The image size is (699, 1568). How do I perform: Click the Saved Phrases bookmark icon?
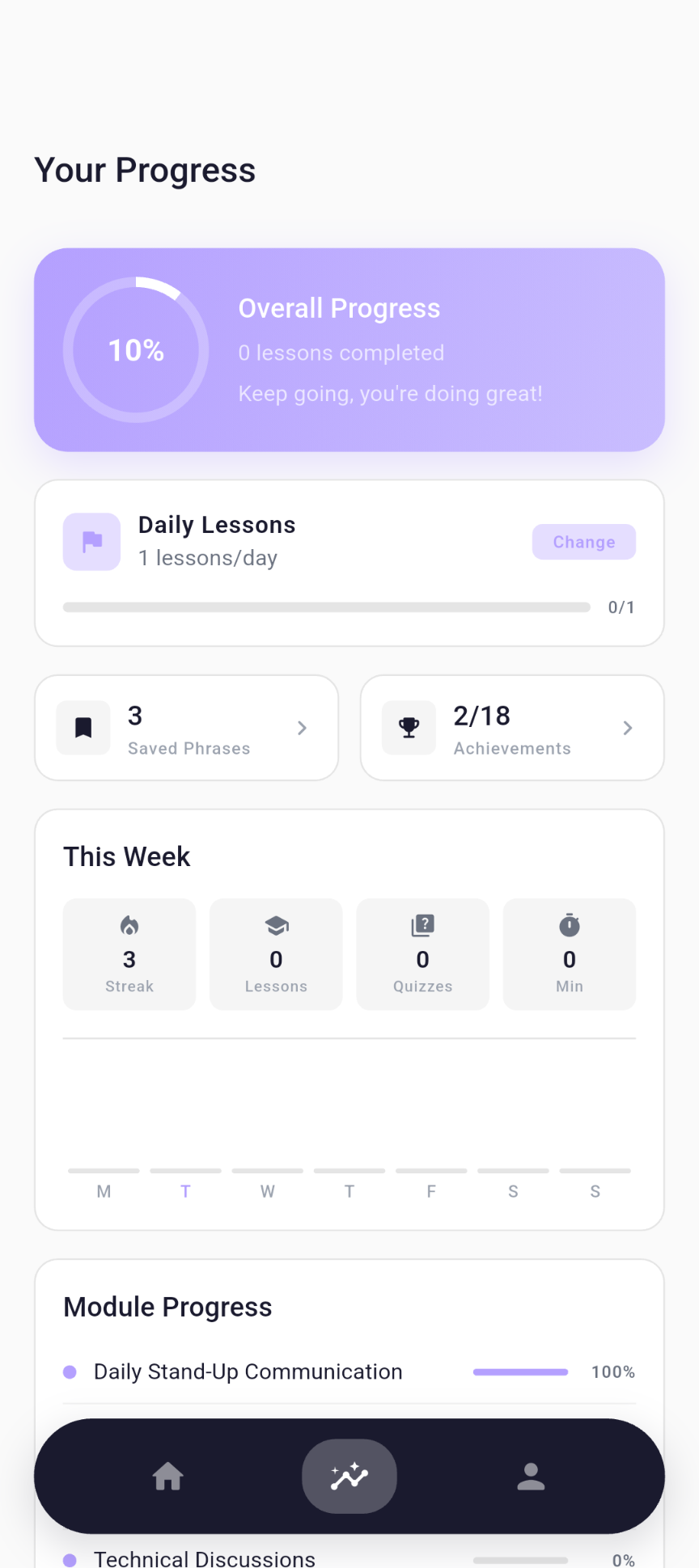click(x=83, y=727)
